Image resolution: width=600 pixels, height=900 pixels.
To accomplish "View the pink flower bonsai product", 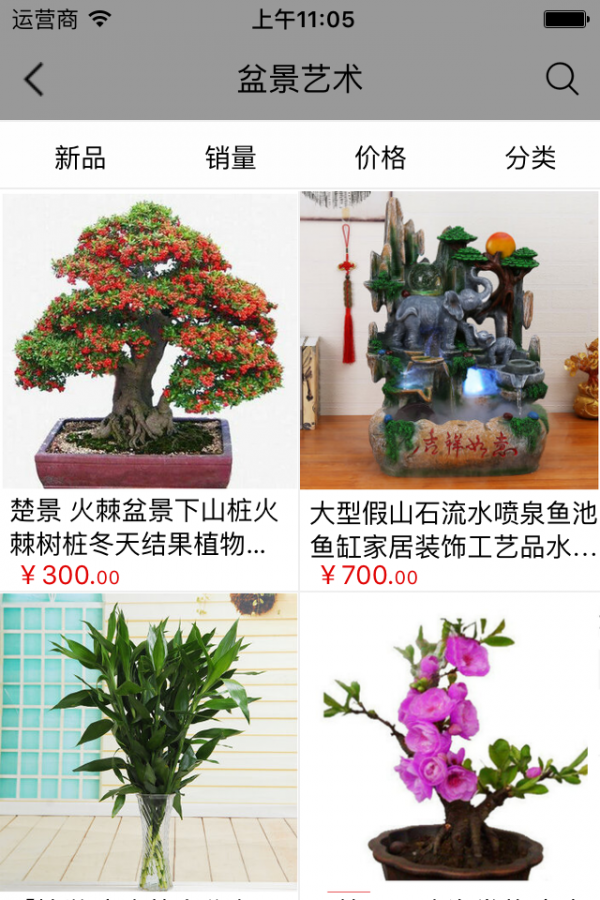I will 450,740.
